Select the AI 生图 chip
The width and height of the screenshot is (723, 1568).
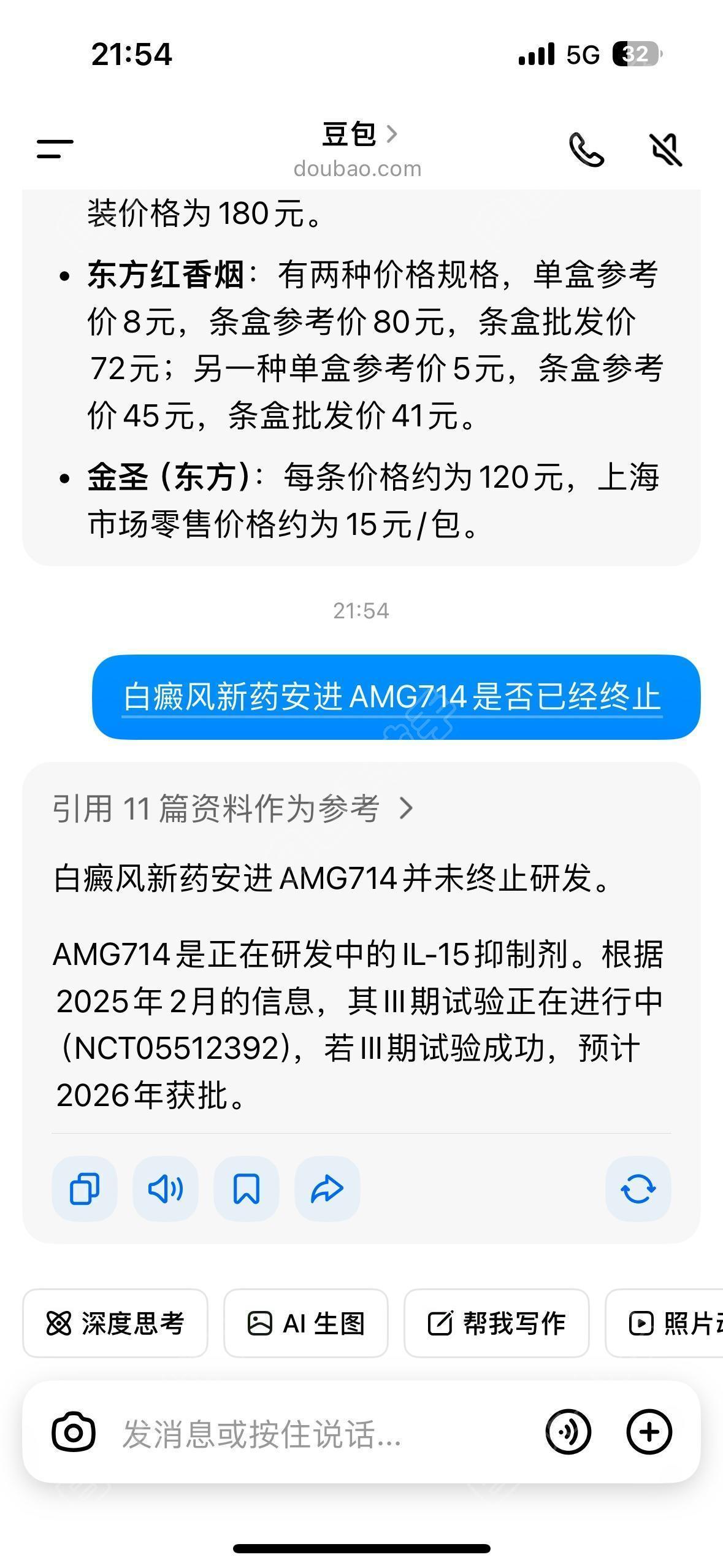click(x=306, y=1323)
